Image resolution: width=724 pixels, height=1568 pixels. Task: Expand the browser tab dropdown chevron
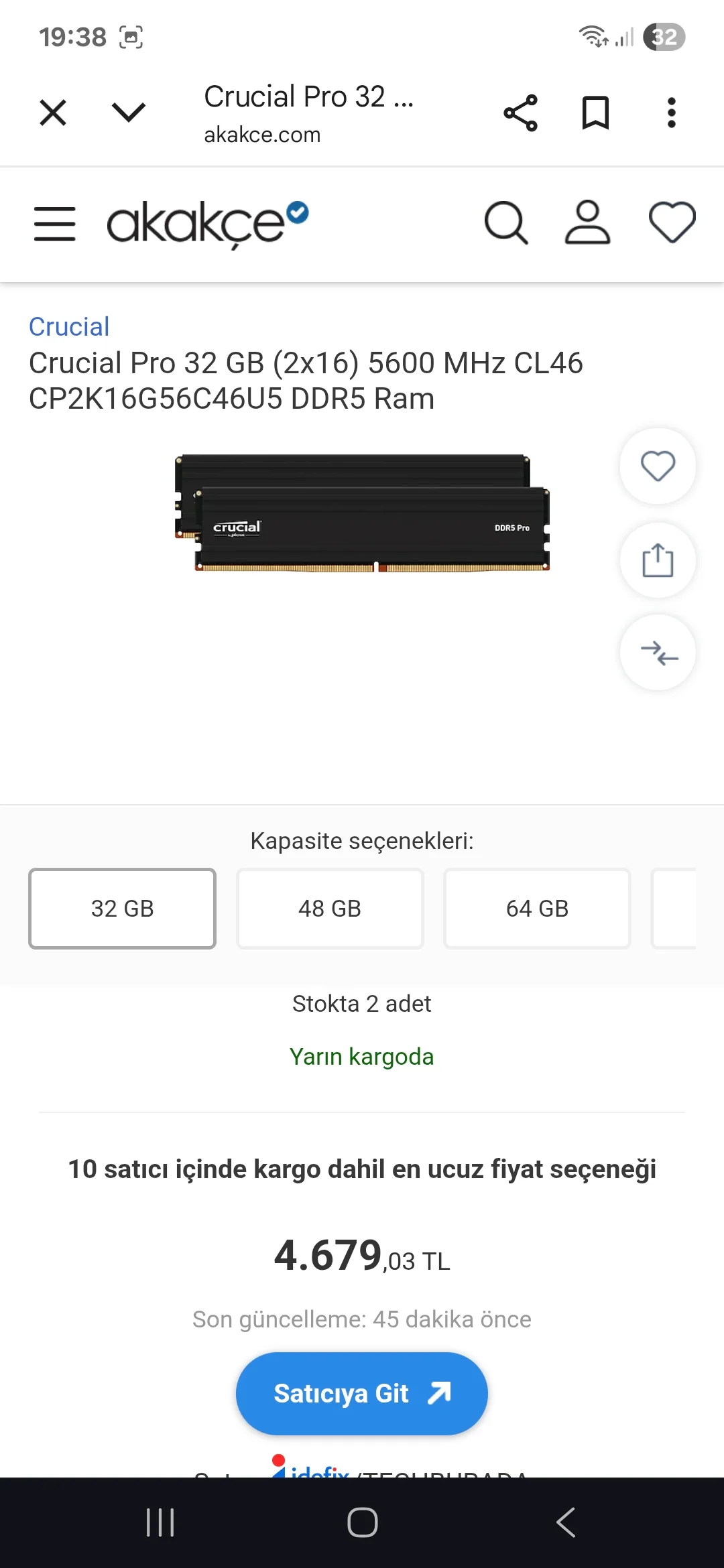pyautogui.click(x=128, y=112)
